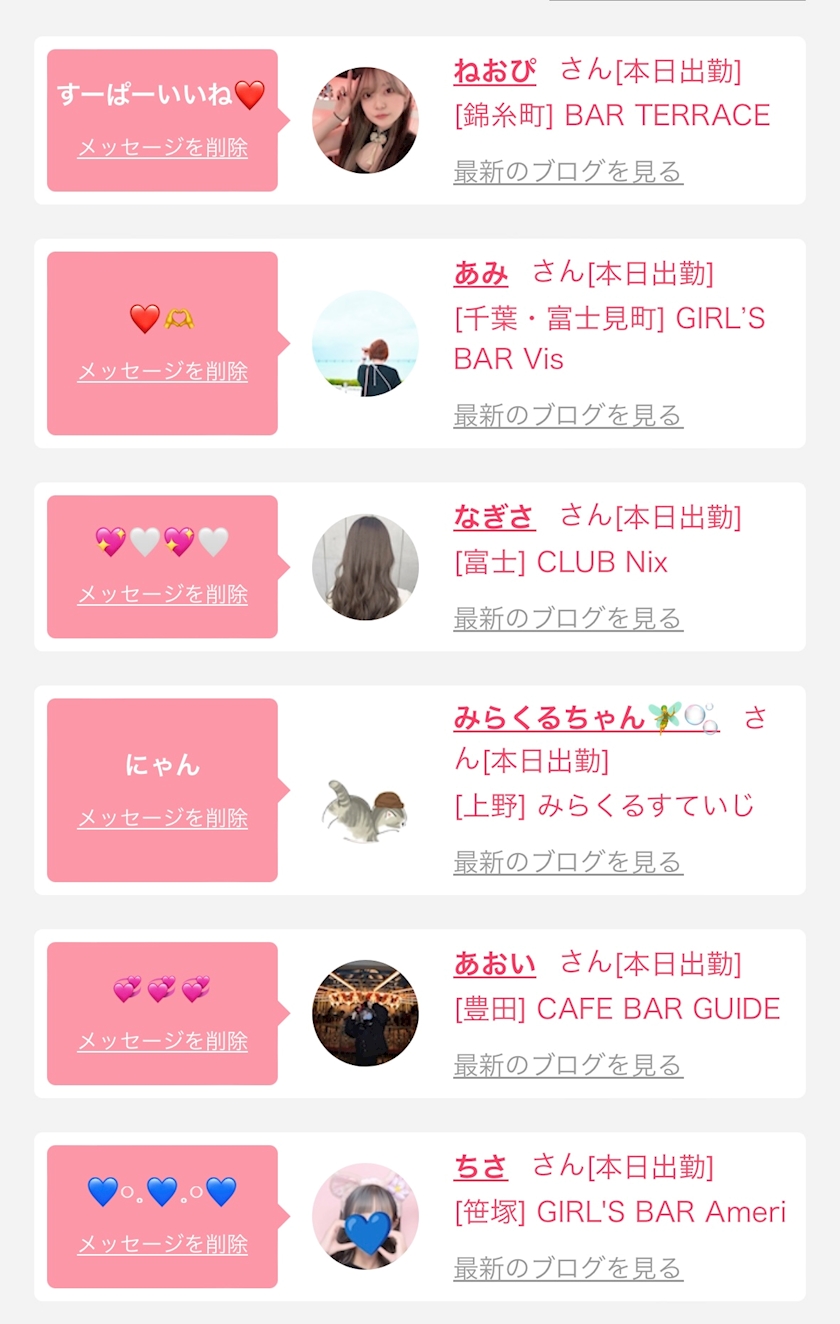This screenshot has height=1324, width=840.
Task: Open あみ's profile name link
Action: click(481, 272)
